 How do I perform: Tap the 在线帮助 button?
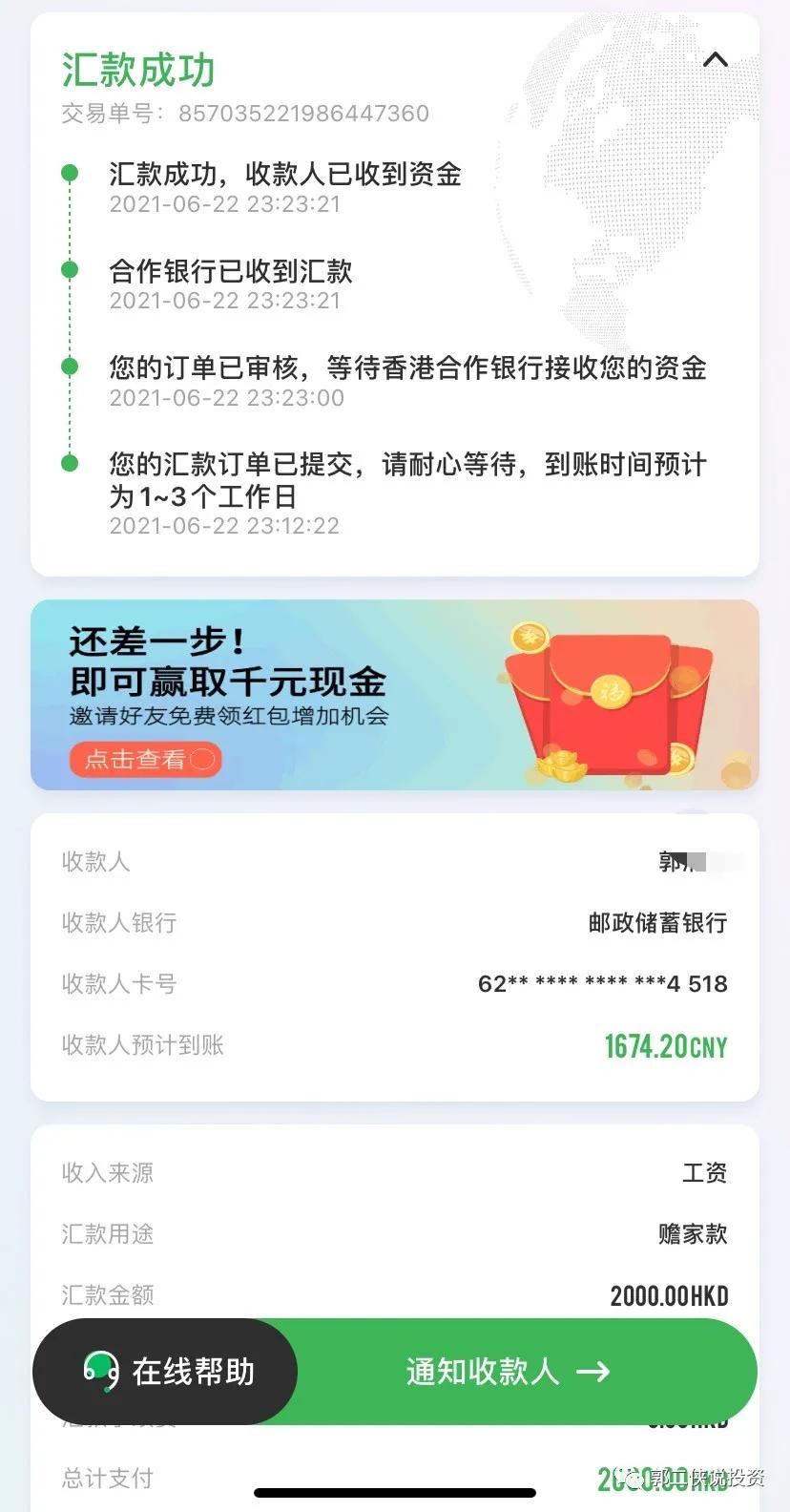tap(165, 1371)
